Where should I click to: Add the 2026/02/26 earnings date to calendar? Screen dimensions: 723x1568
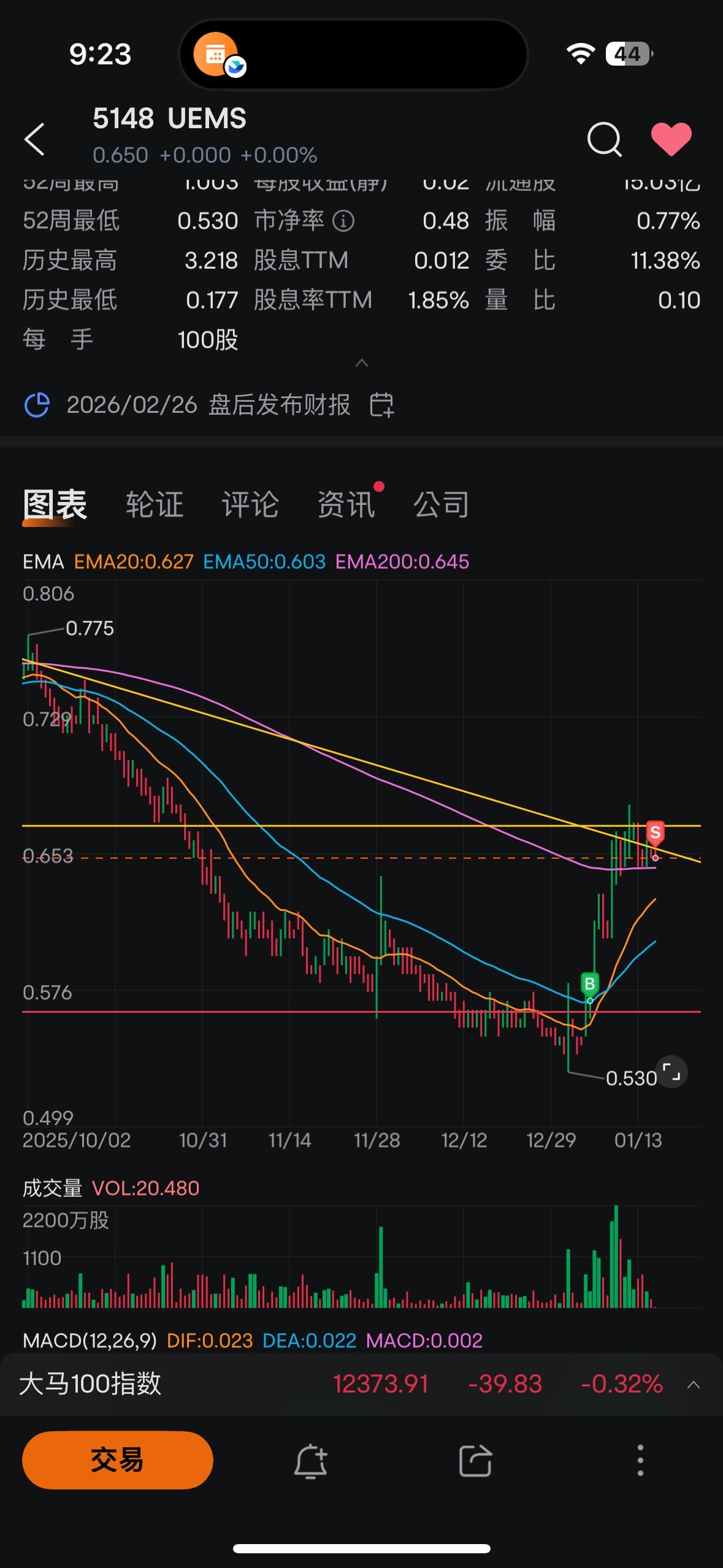pos(381,405)
